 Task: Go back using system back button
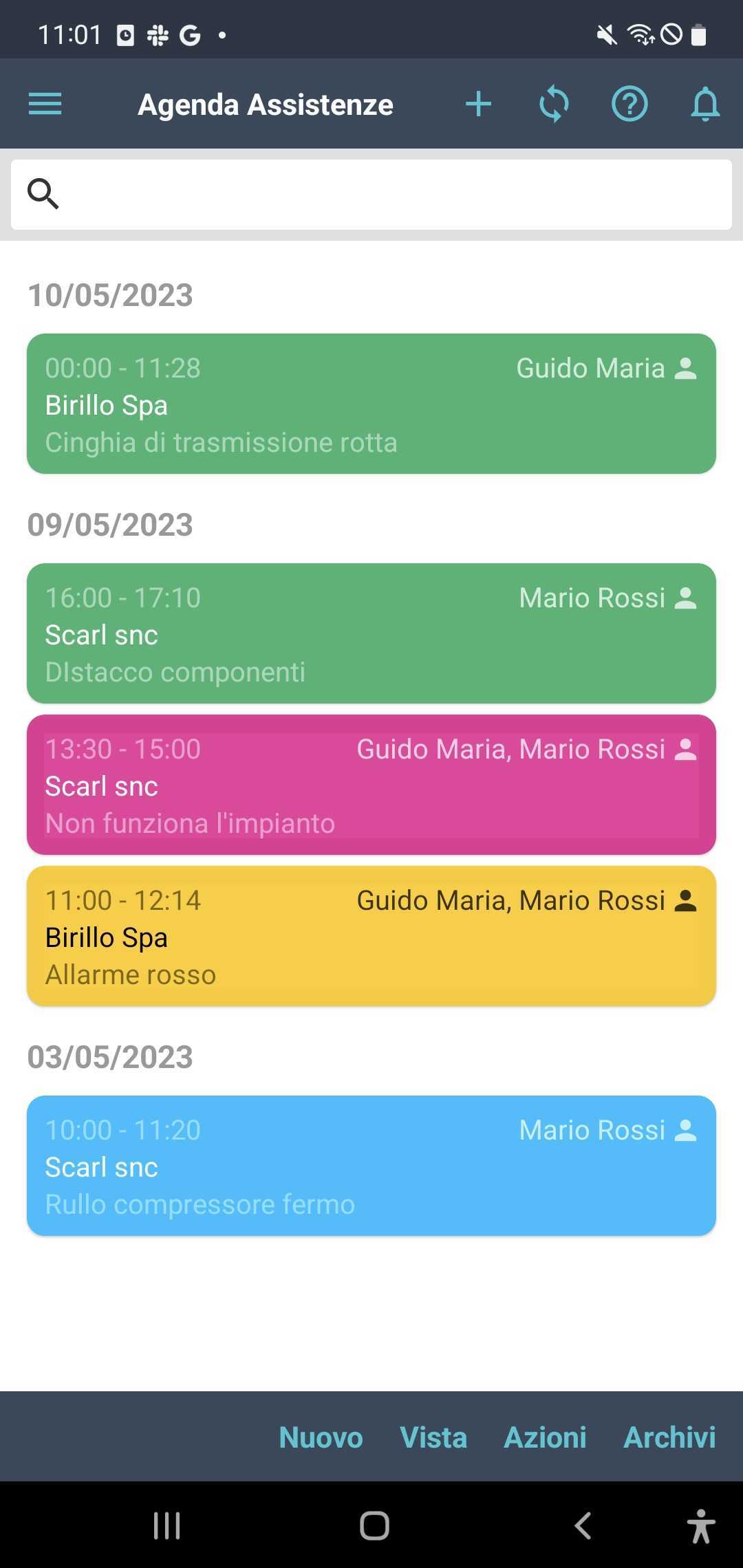(x=583, y=1525)
